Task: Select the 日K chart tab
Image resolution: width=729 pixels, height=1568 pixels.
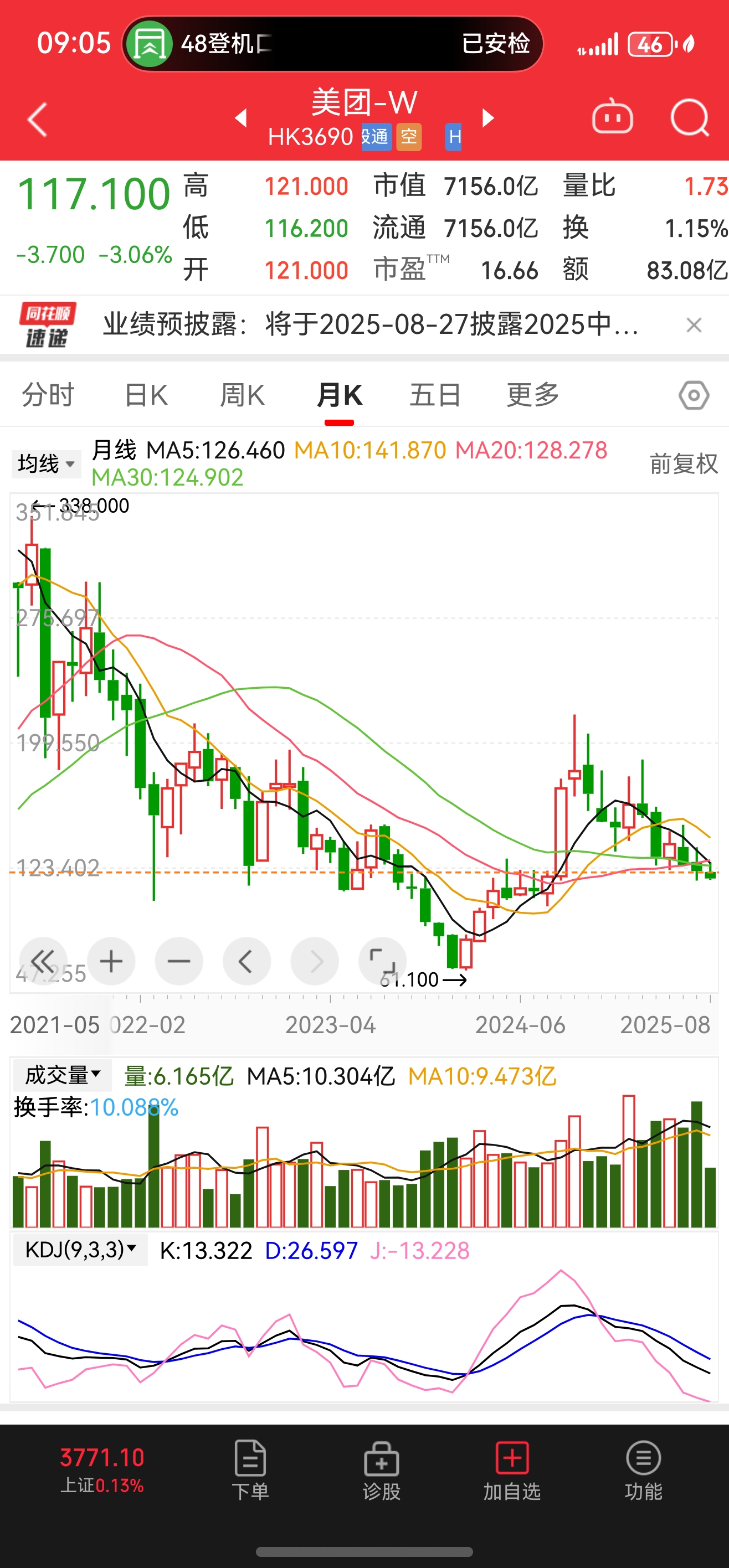Action: (x=146, y=396)
